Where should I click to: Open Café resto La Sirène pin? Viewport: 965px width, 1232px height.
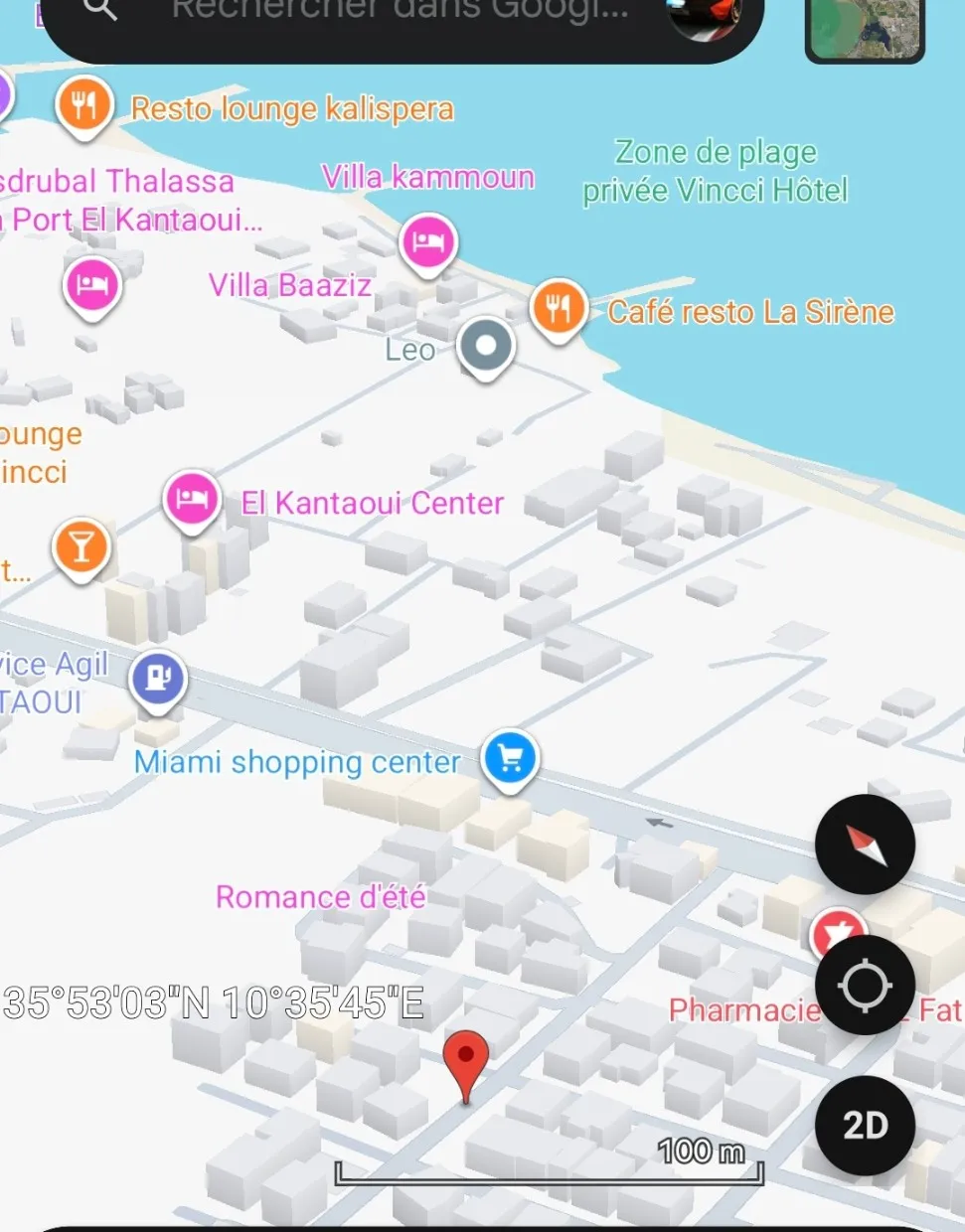[x=559, y=307]
